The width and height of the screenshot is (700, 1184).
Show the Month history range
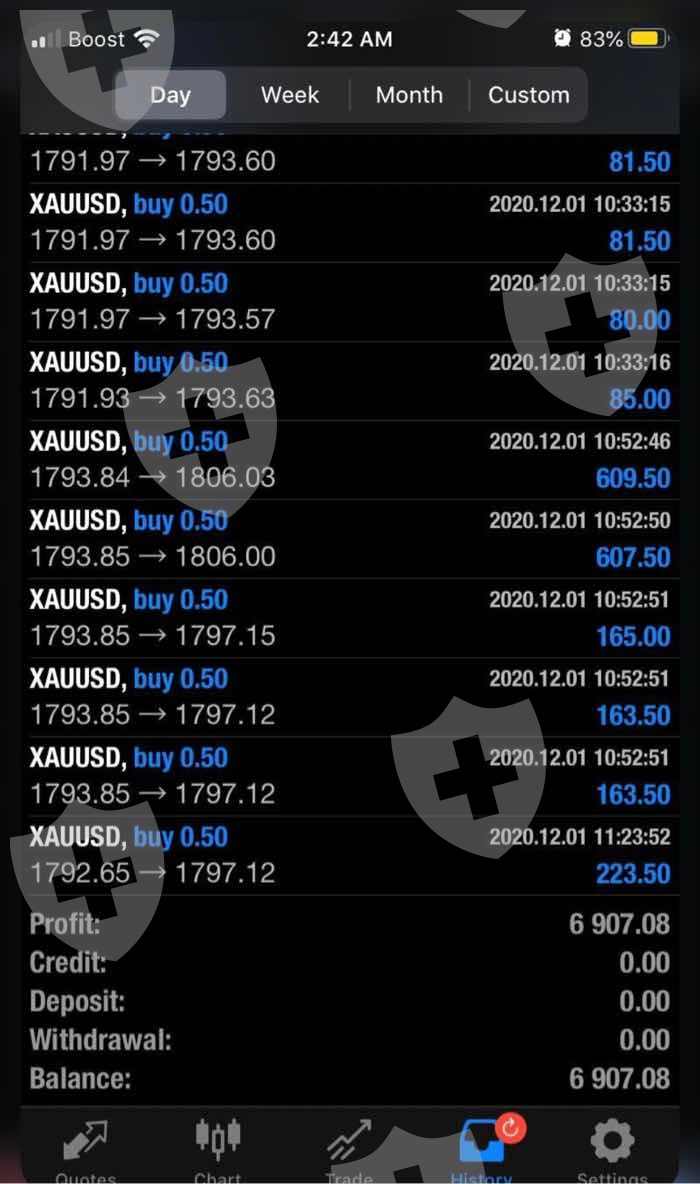tap(409, 95)
